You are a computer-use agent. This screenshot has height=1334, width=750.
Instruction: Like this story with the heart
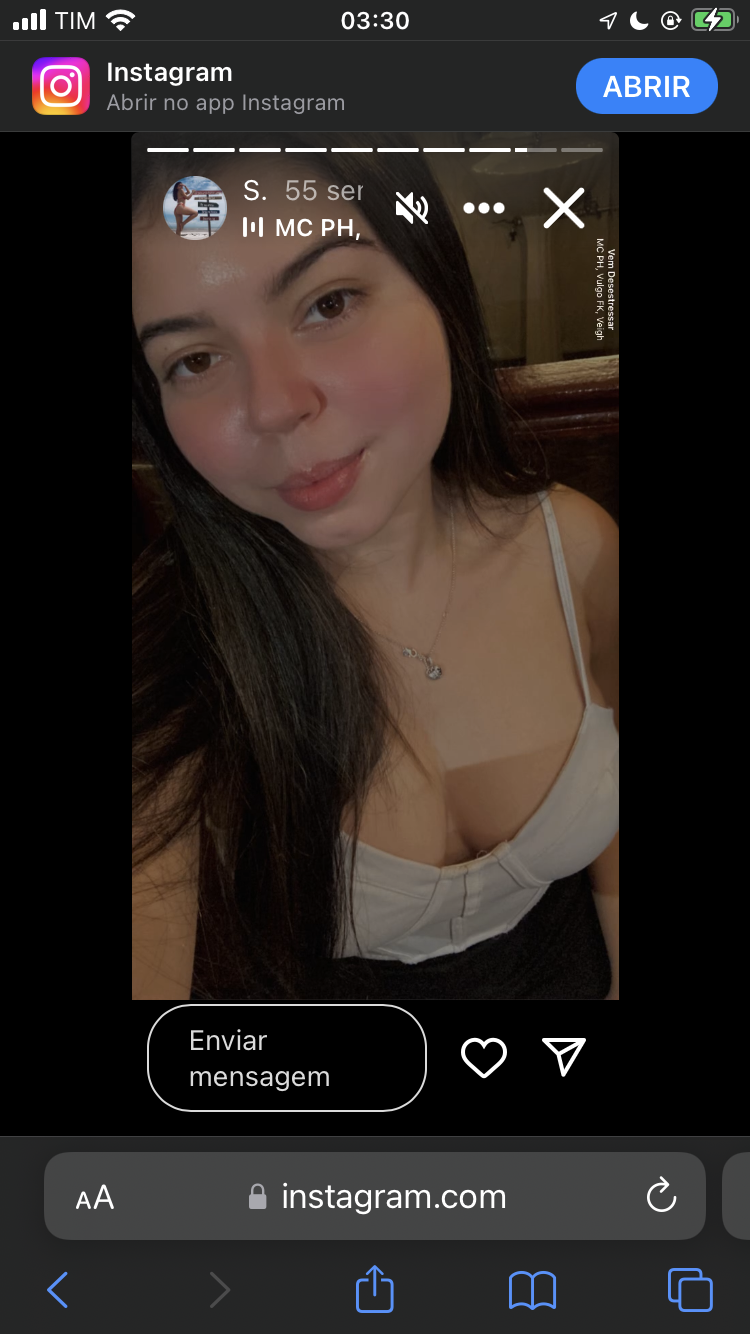pos(483,1058)
